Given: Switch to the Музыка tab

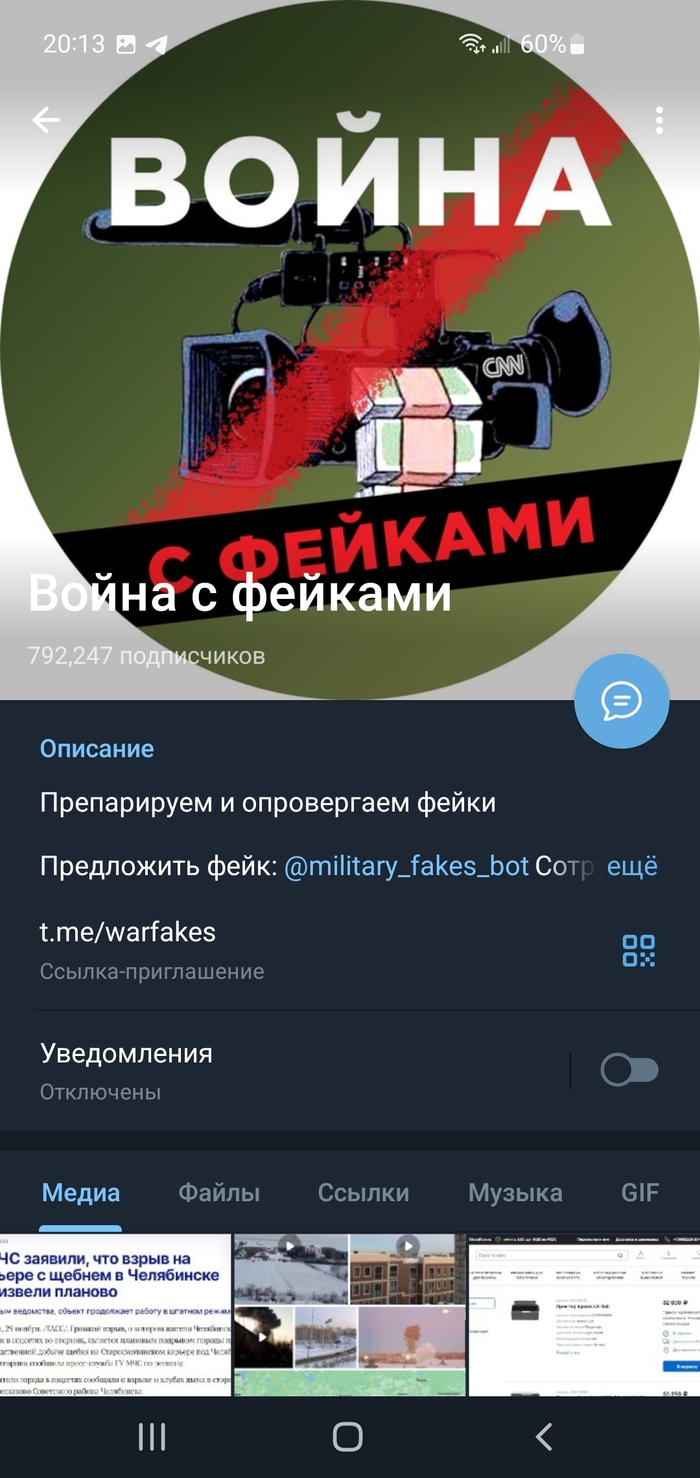Looking at the screenshot, I should tap(515, 1192).
